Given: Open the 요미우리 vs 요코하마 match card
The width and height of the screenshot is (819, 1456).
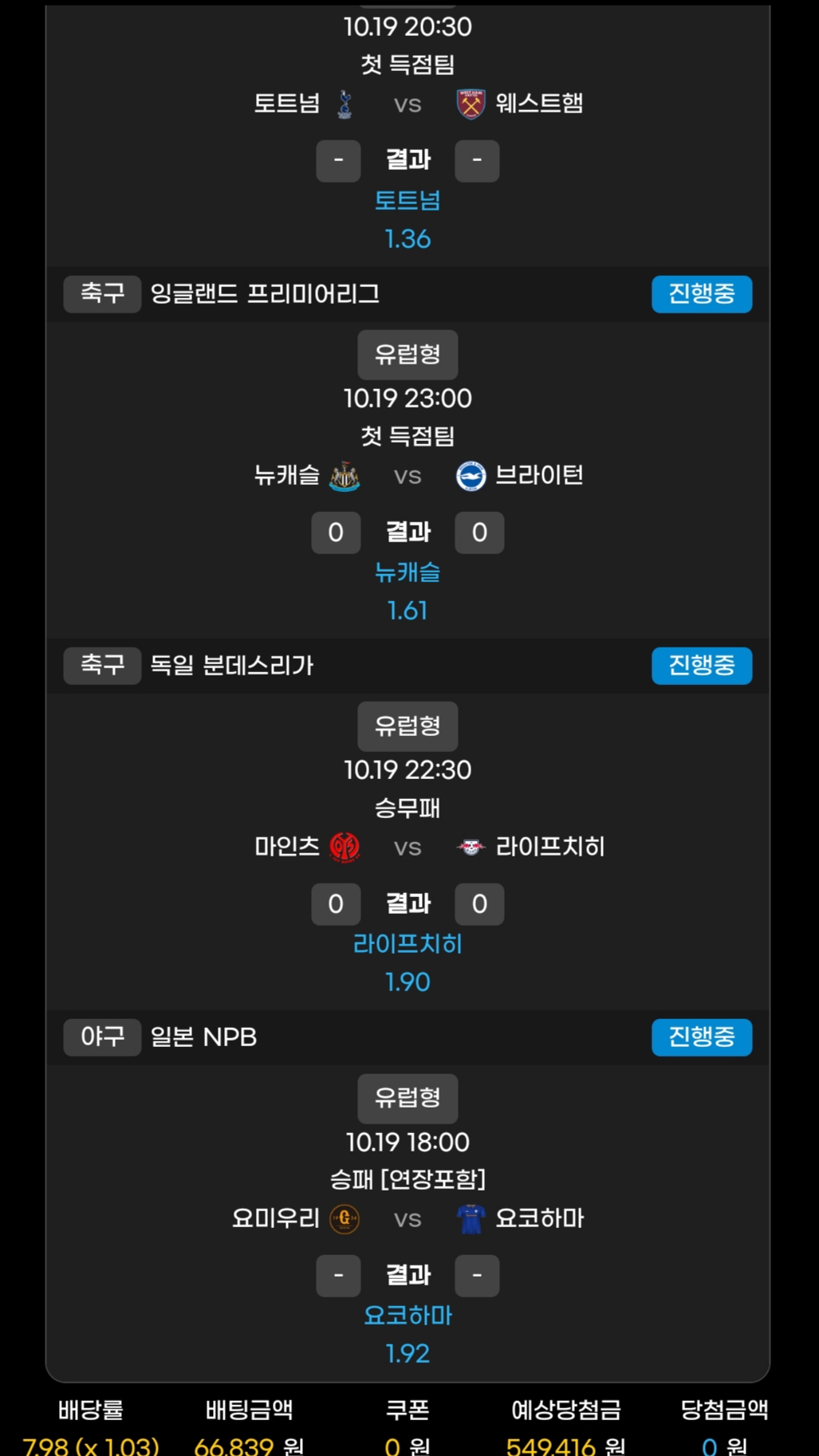Looking at the screenshot, I should click(408, 1218).
